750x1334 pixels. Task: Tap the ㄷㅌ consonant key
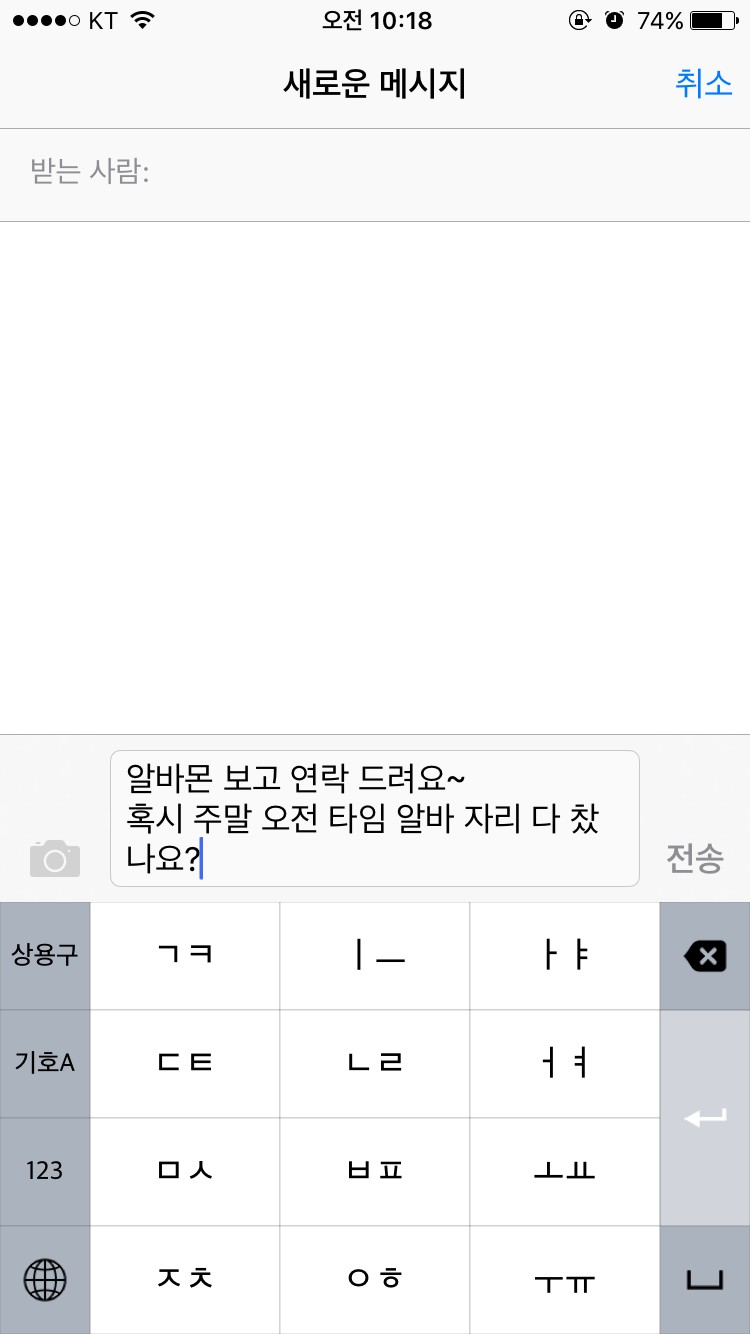click(x=184, y=1063)
